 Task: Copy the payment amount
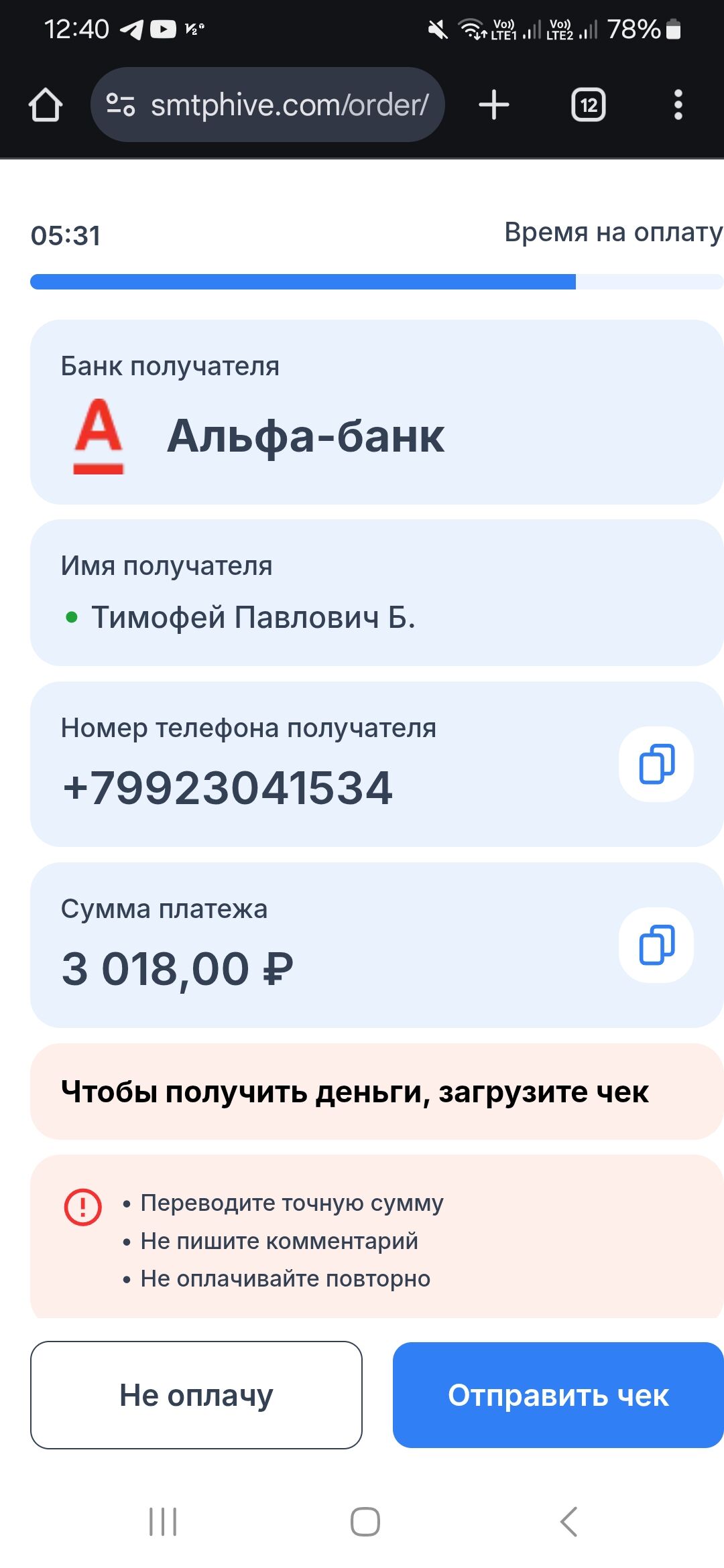(656, 945)
